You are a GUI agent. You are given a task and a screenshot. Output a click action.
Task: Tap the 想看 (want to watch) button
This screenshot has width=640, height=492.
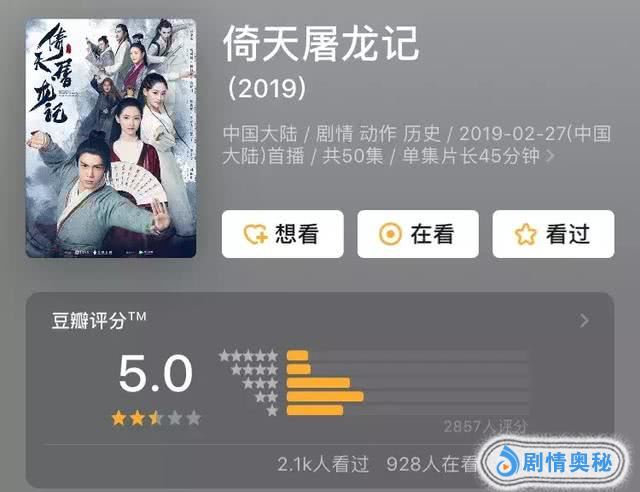282,235
